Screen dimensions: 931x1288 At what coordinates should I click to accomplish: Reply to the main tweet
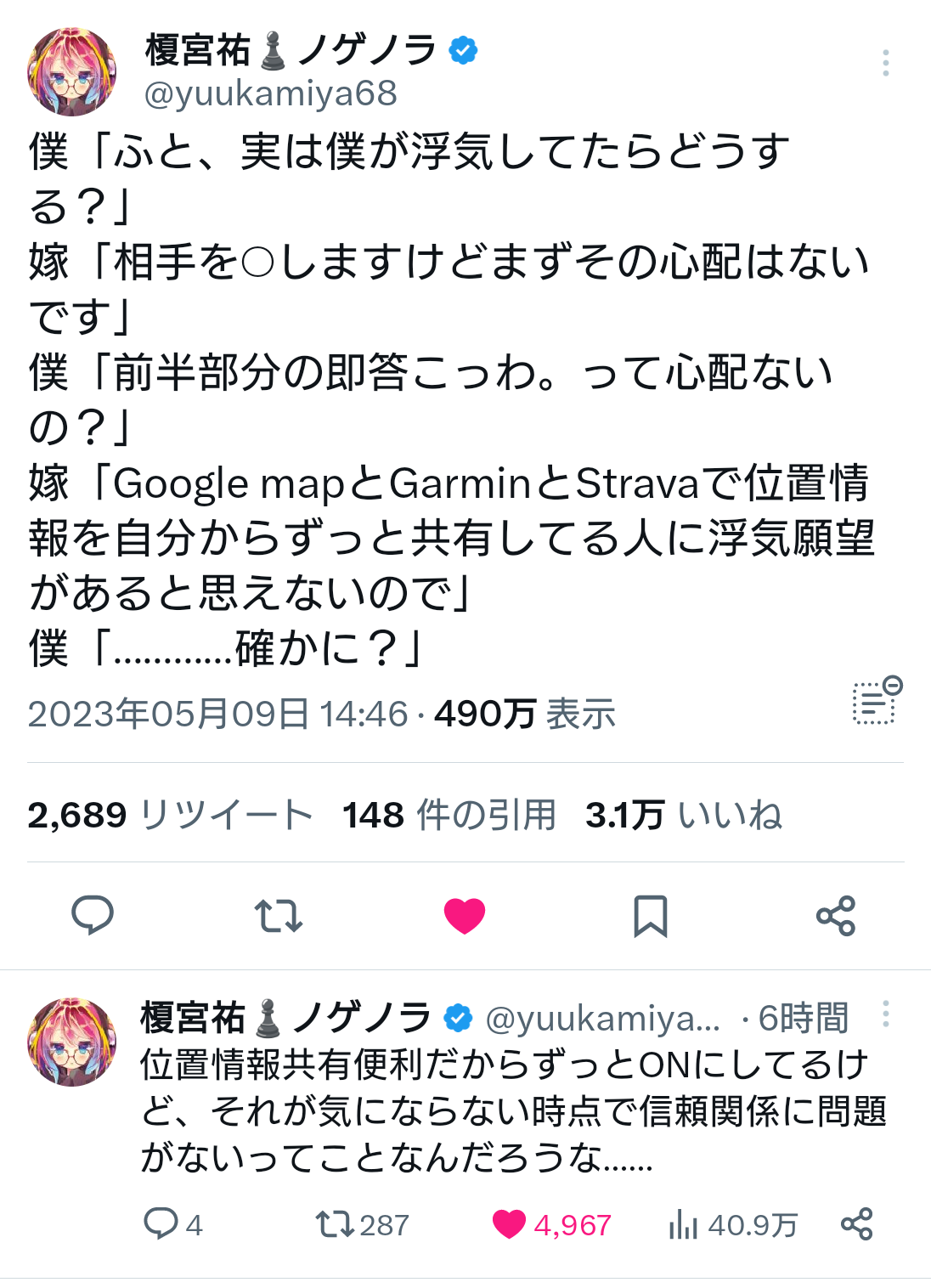click(x=93, y=915)
